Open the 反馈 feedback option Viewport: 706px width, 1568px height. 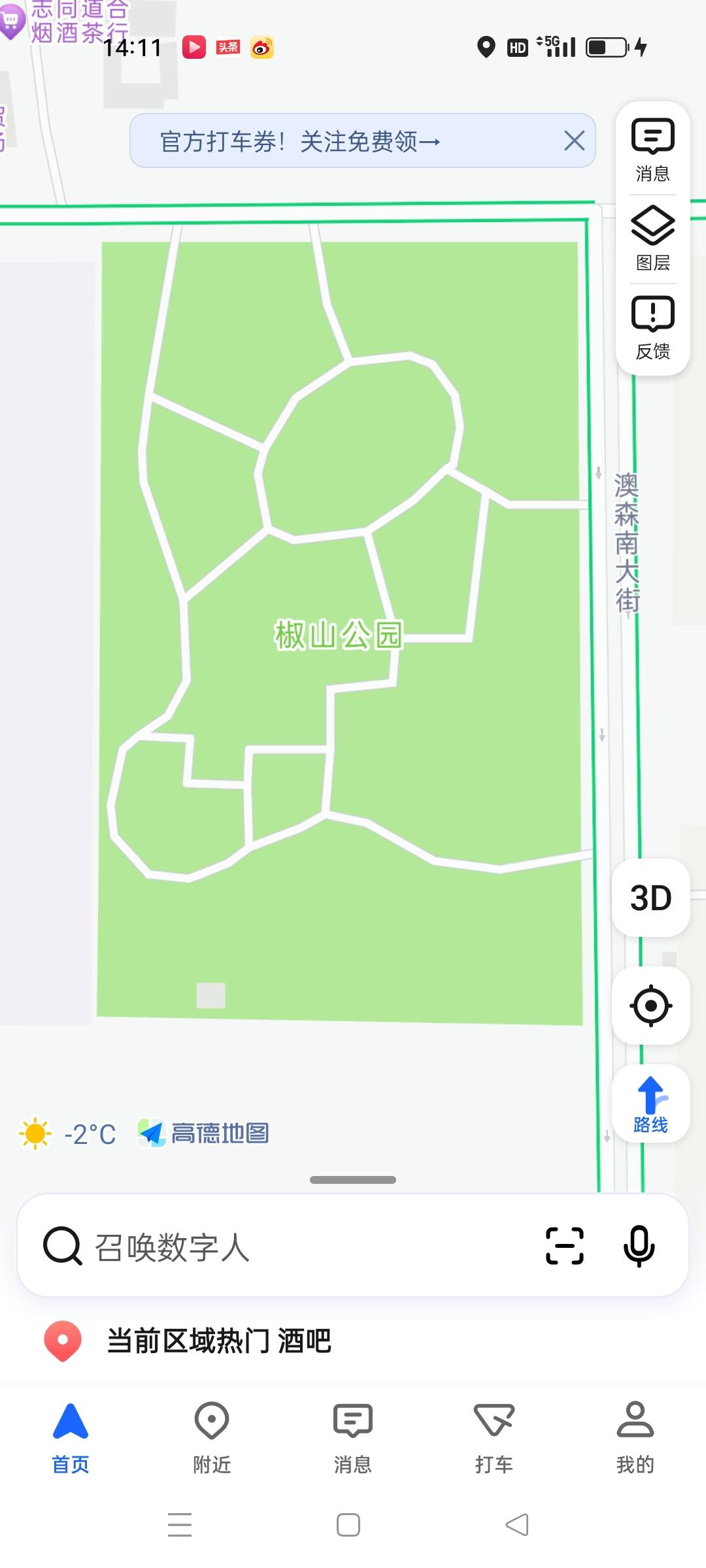point(652,328)
